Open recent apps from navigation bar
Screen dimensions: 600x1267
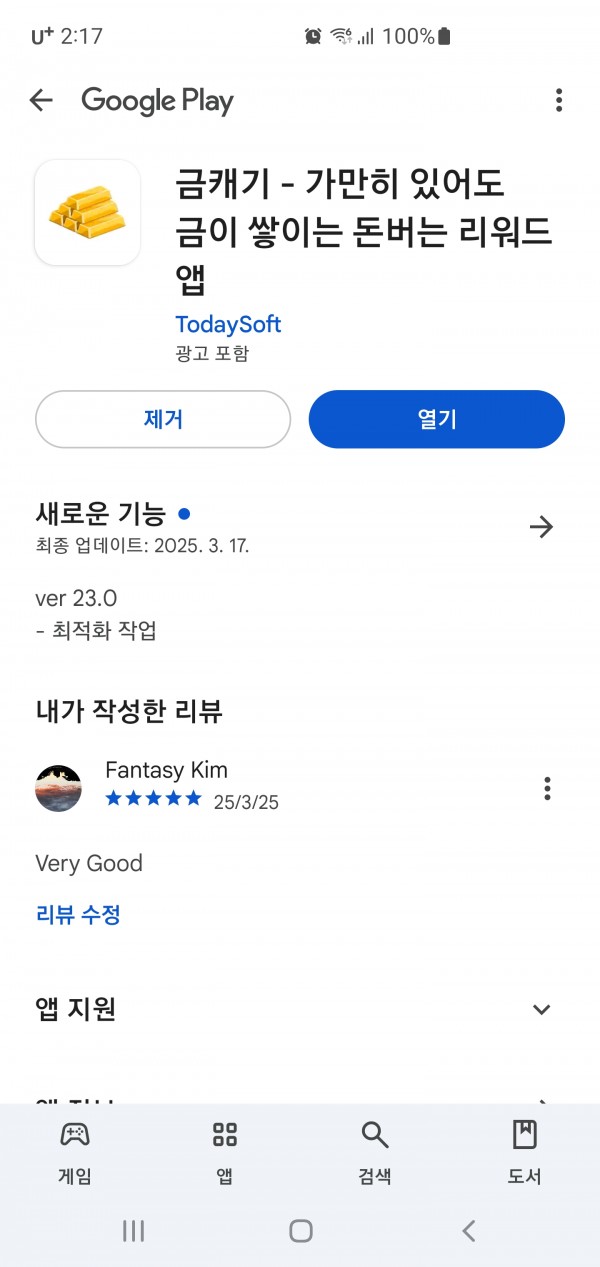(133, 1231)
